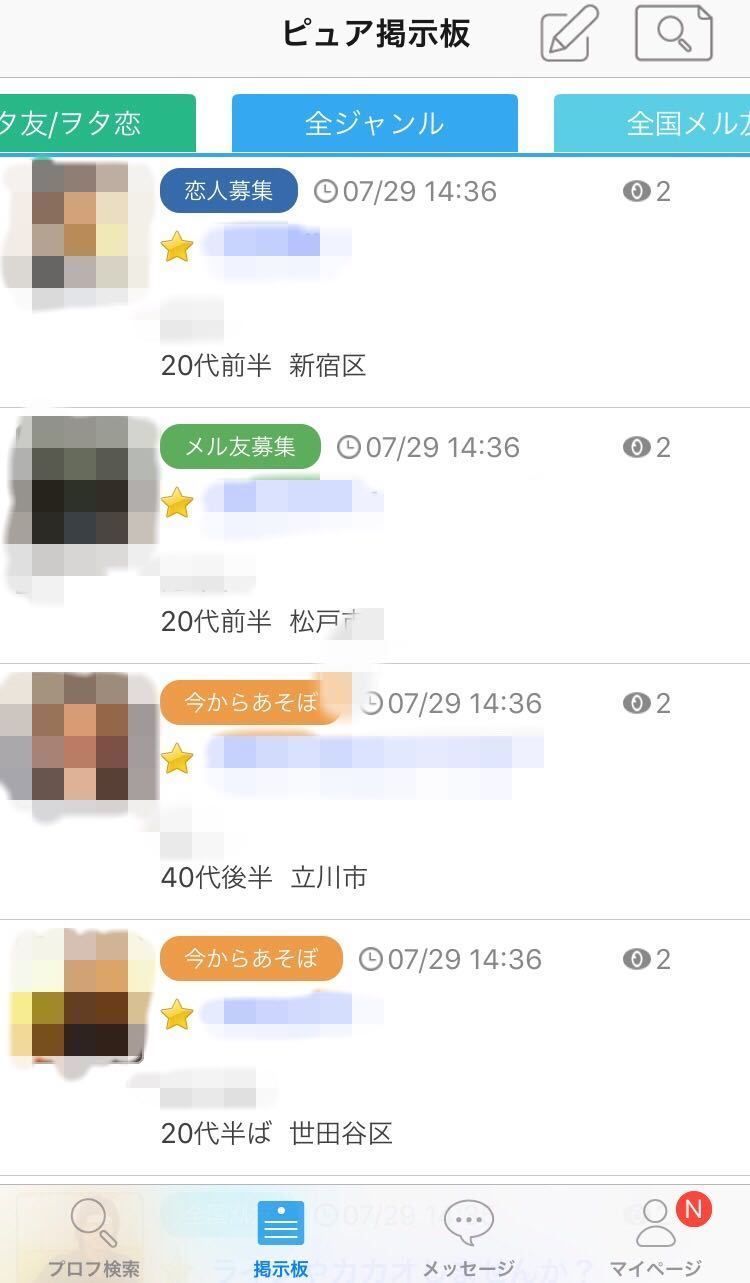
Task: Go to プロフ検索 tab
Action: 94,1238
